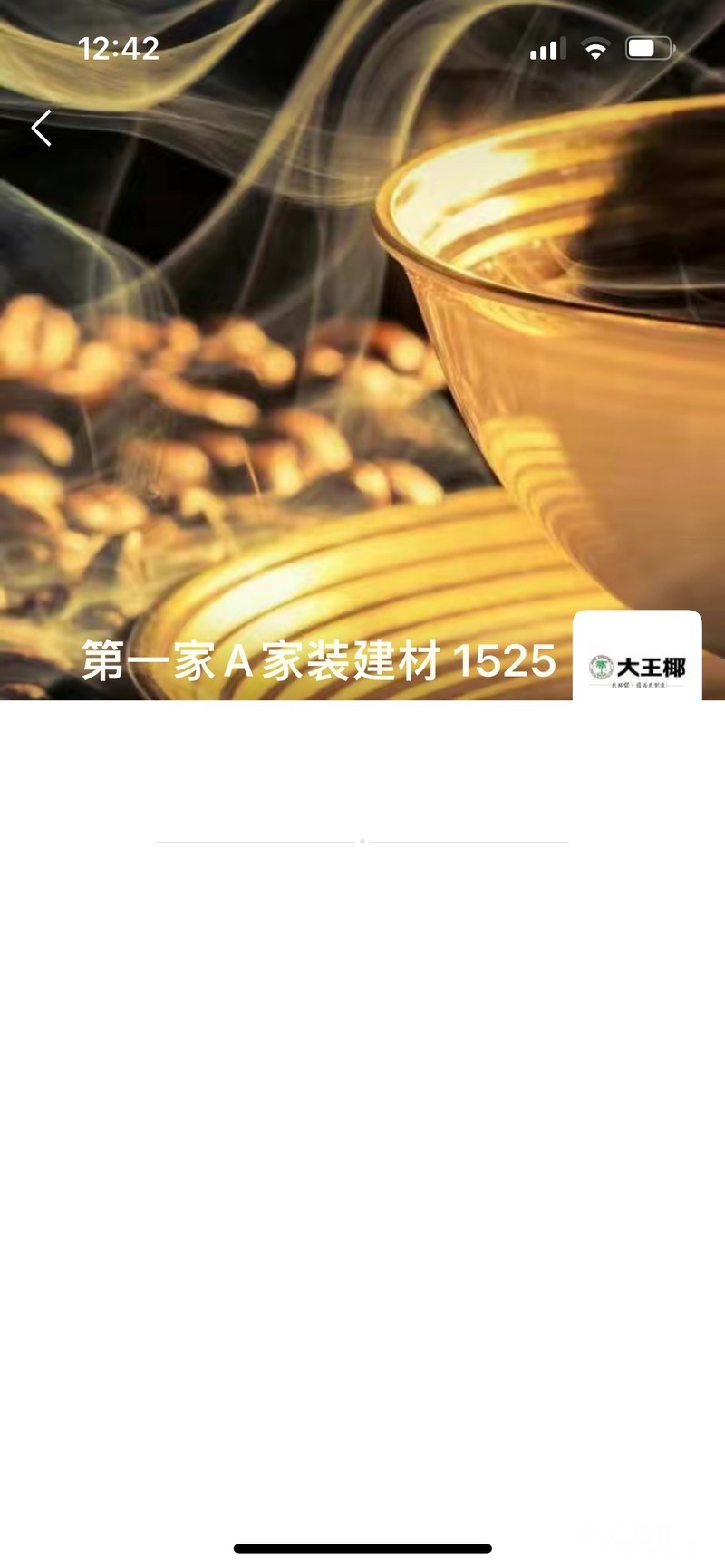Go back using the top-left arrow
This screenshot has height=1568, width=725.
tap(42, 129)
